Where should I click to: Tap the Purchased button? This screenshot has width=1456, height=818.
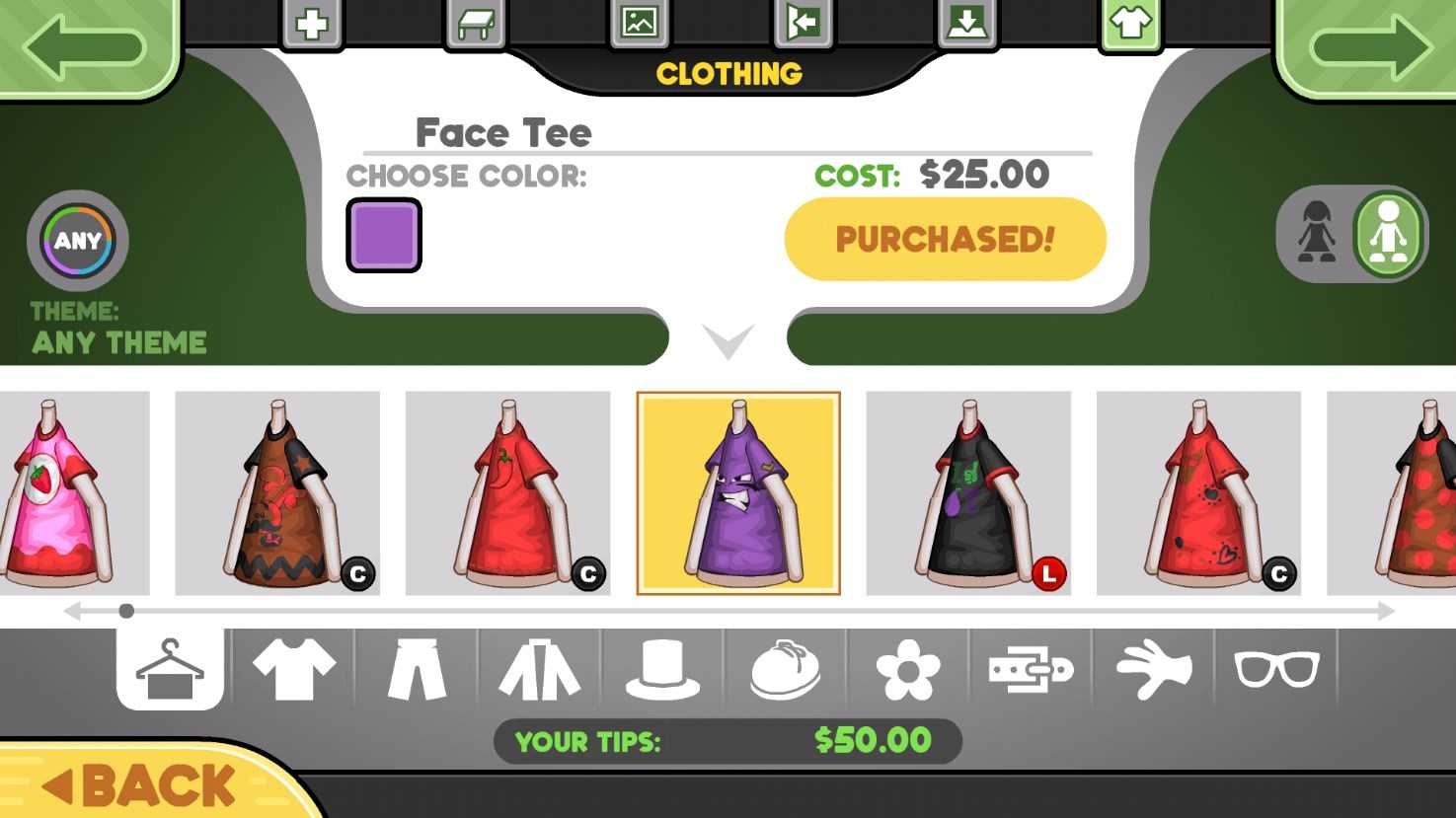(x=945, y=239)
